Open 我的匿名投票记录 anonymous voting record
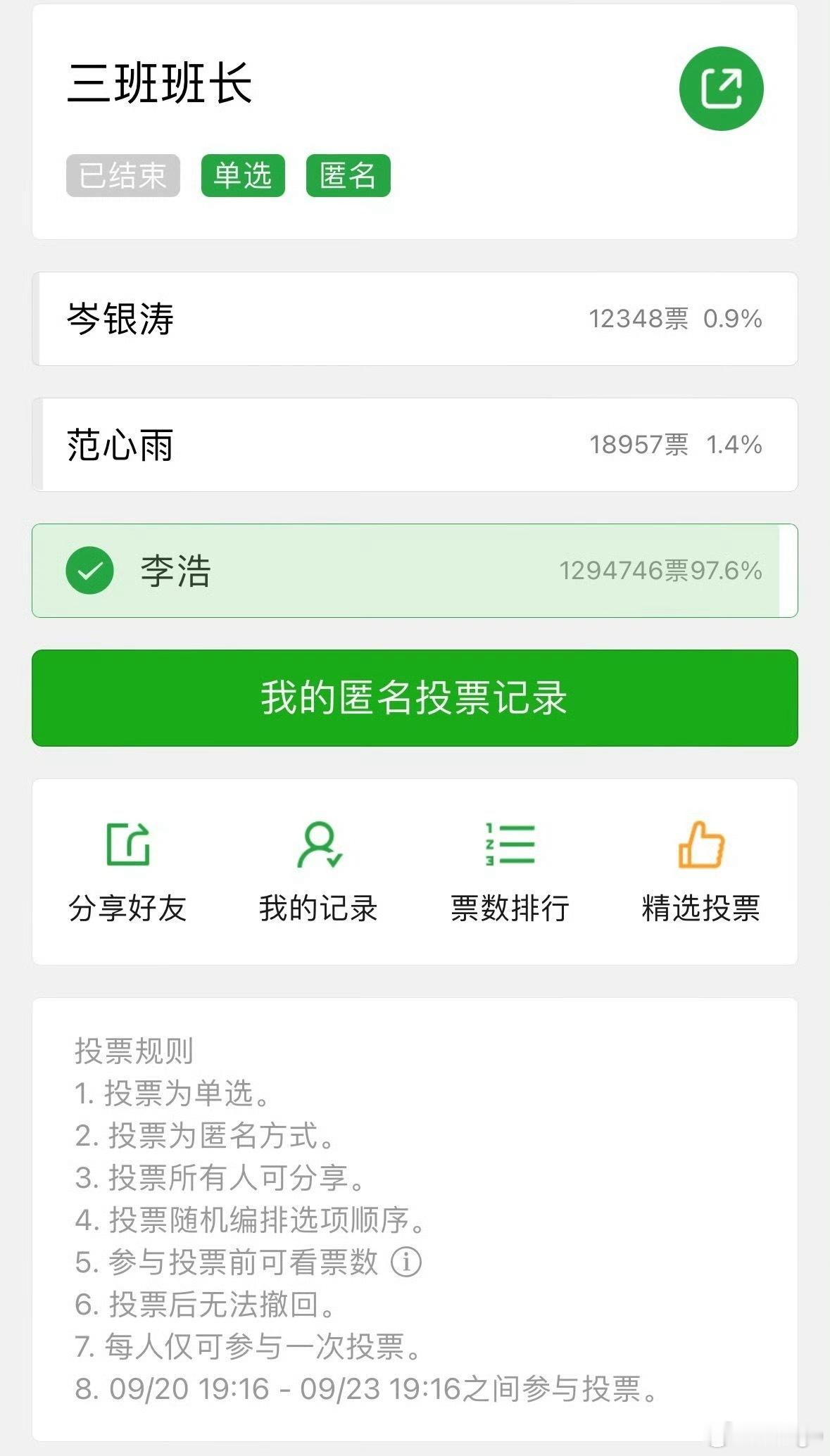This screenshot has height=1456, width=830. [414, 697]
